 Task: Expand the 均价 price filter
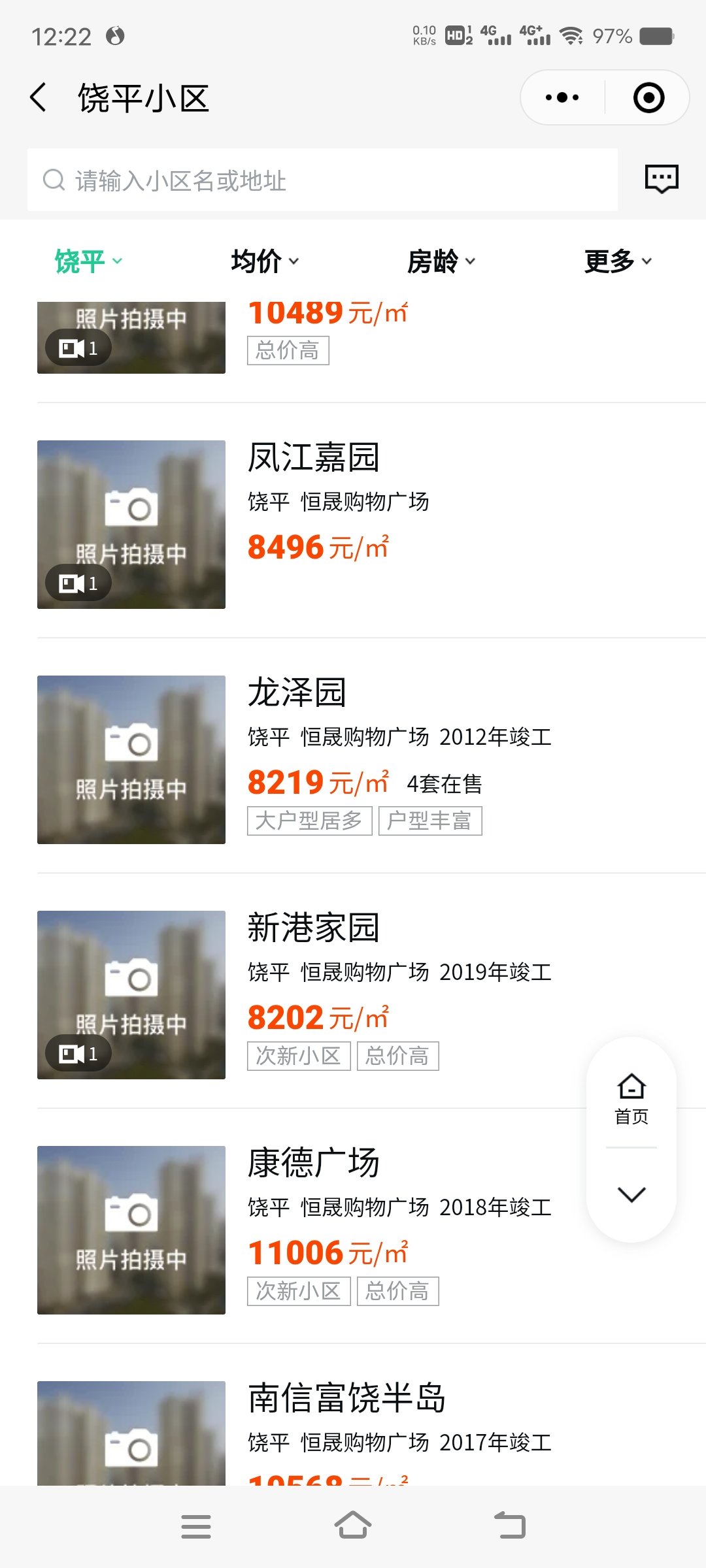pos(265,261)
